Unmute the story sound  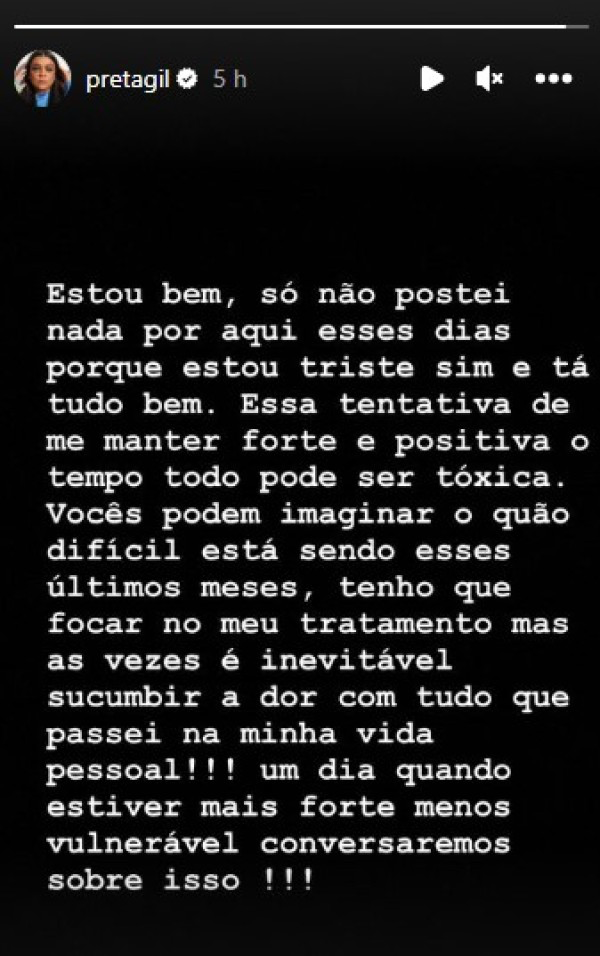click(x=489, y=78)
